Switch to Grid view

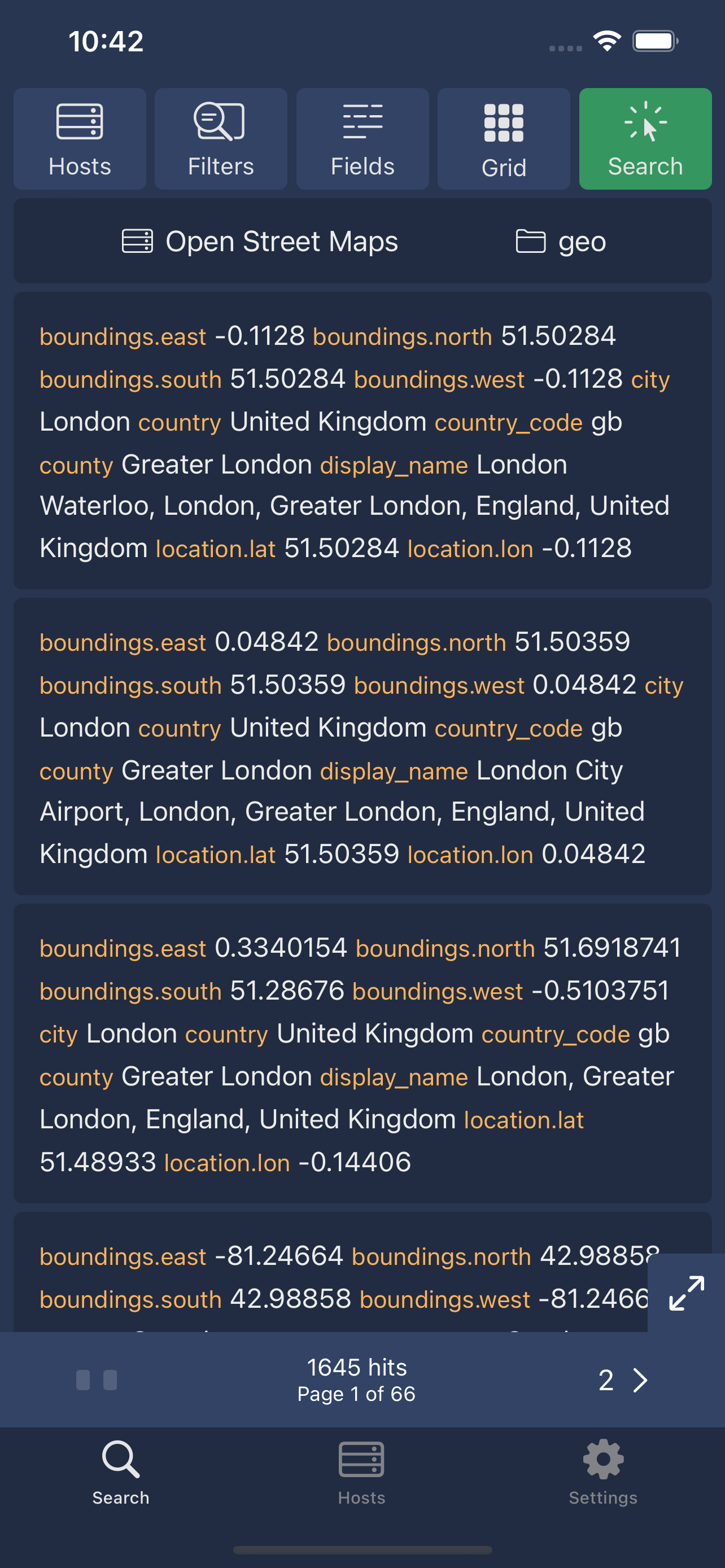coord(504,139)
